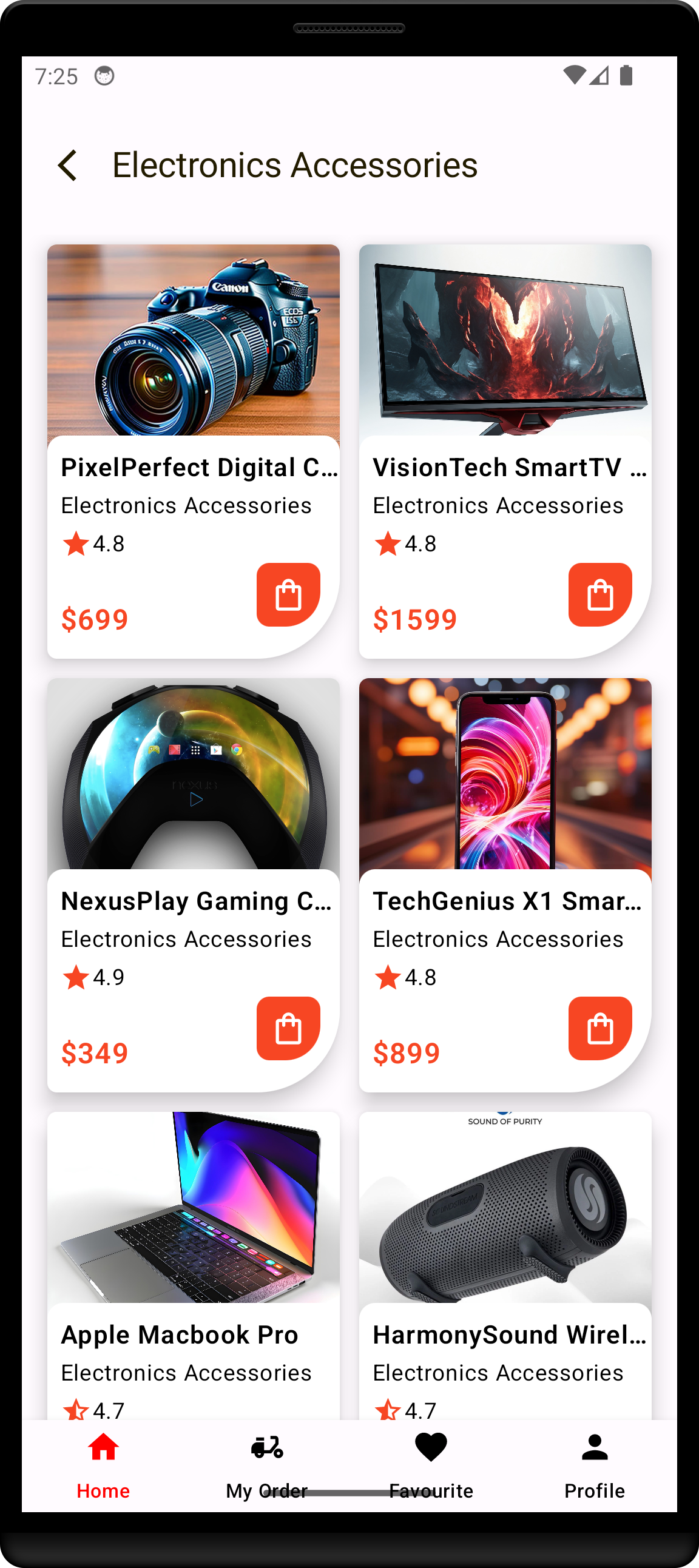699x1568 pixels.
Task: Add VisionTech SmartTV to cart
Action: (x=599, y=594)
